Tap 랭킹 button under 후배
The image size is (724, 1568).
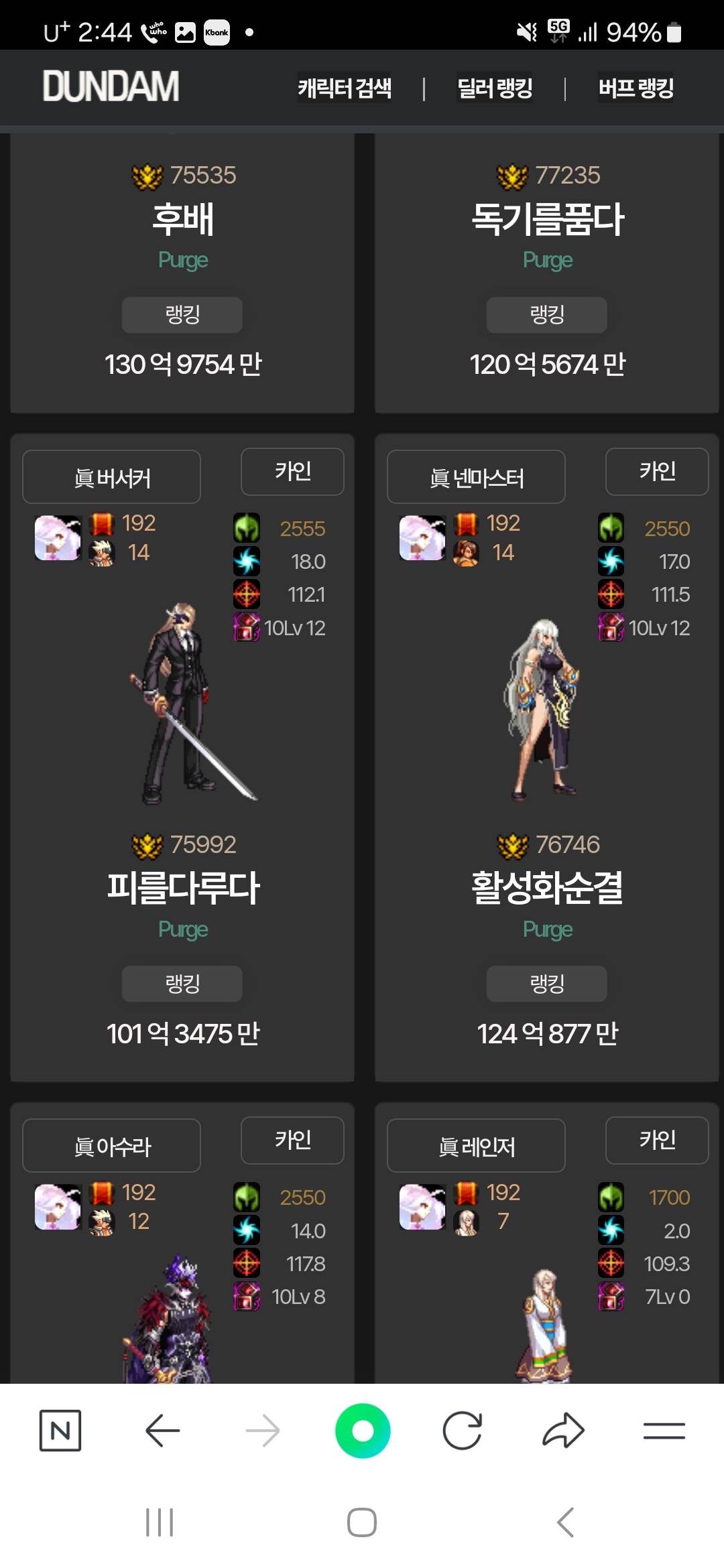tap(182, 314)
